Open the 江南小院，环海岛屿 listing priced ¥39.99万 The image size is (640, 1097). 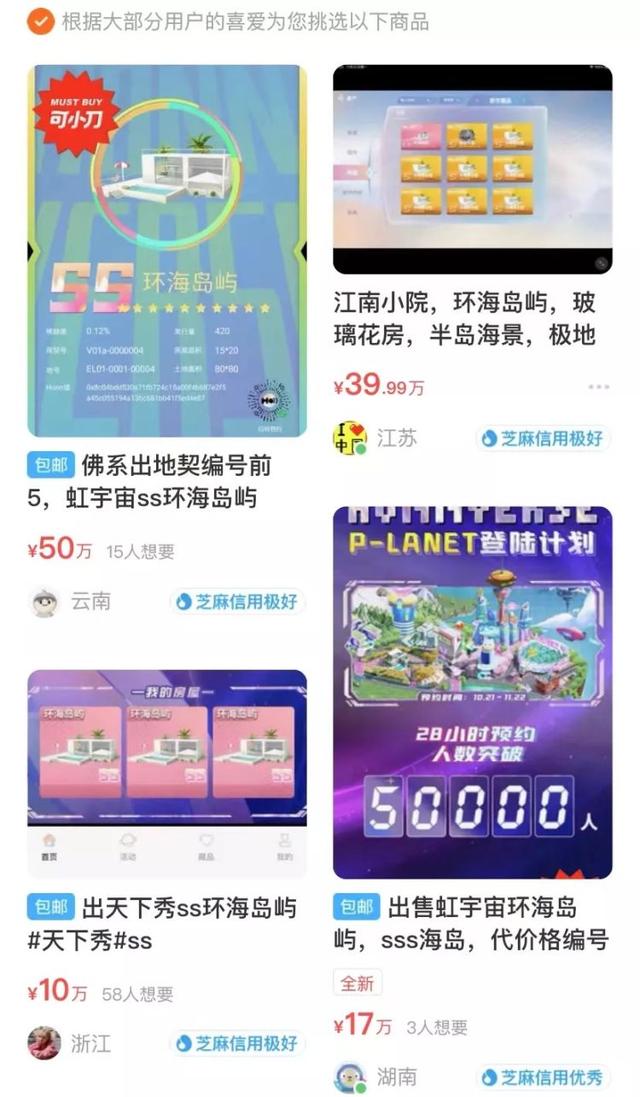(472, 169)
